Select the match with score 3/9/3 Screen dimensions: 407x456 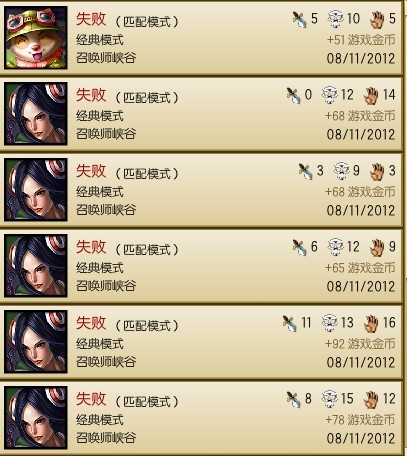click(201, 190)
